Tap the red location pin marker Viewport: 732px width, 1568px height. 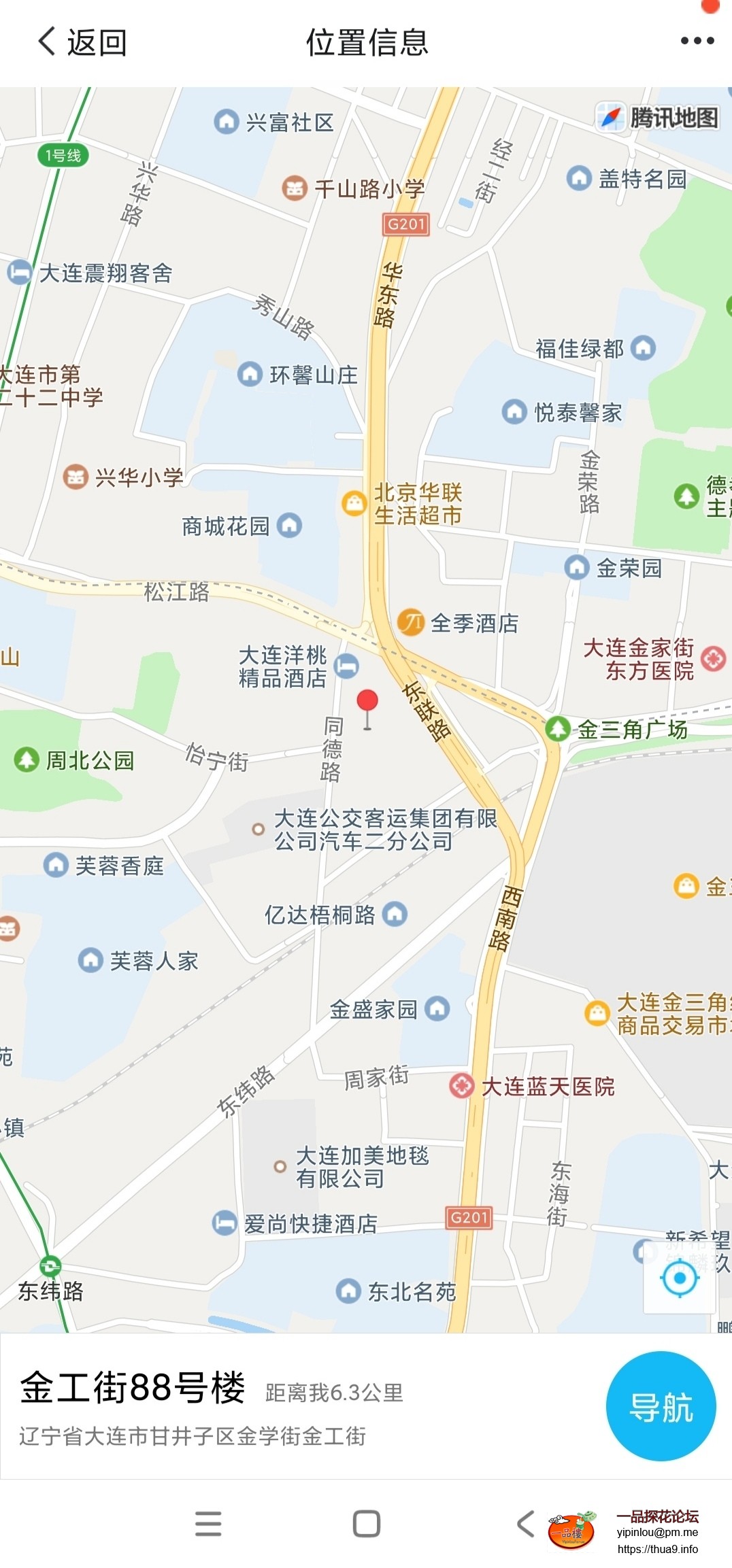(367, 702)
